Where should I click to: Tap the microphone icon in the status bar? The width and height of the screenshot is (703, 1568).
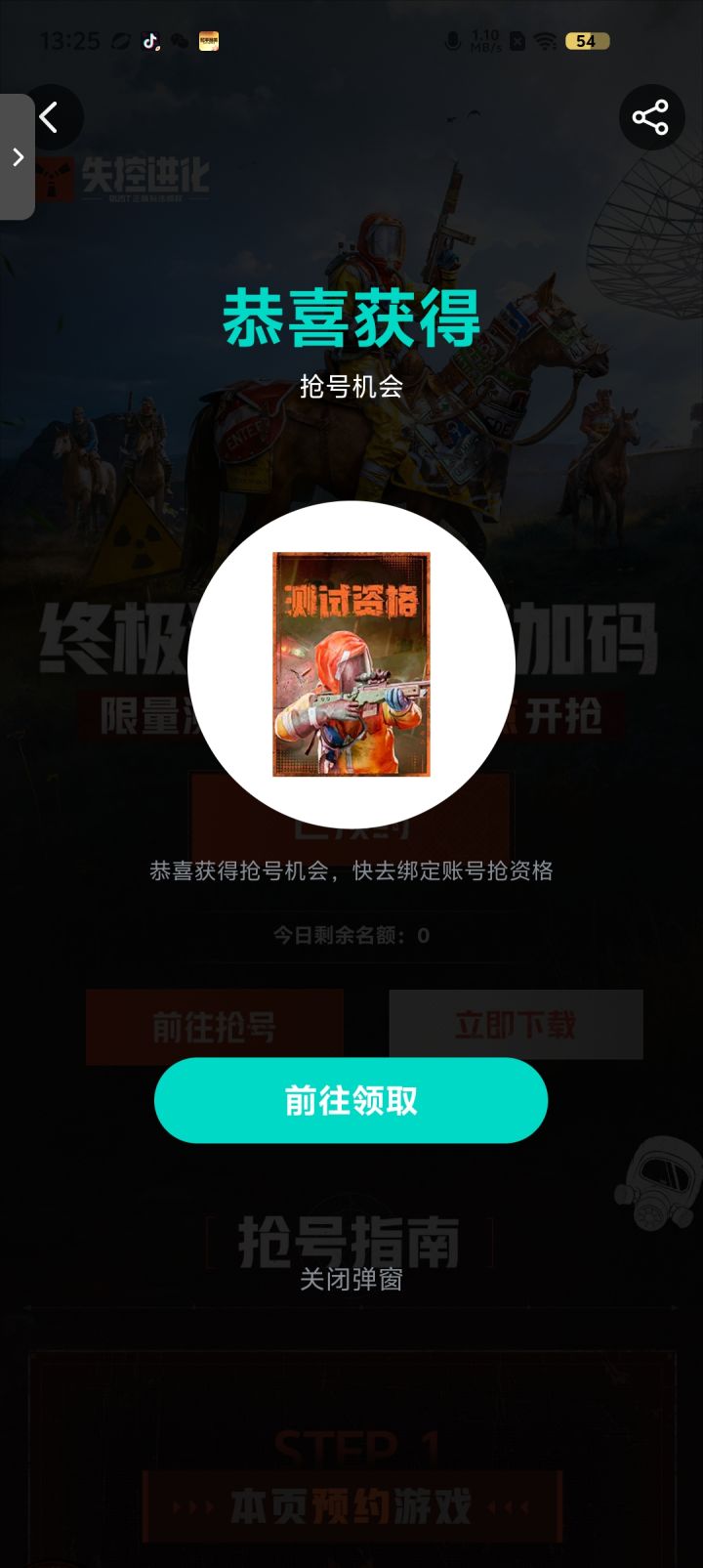point(451,40)
